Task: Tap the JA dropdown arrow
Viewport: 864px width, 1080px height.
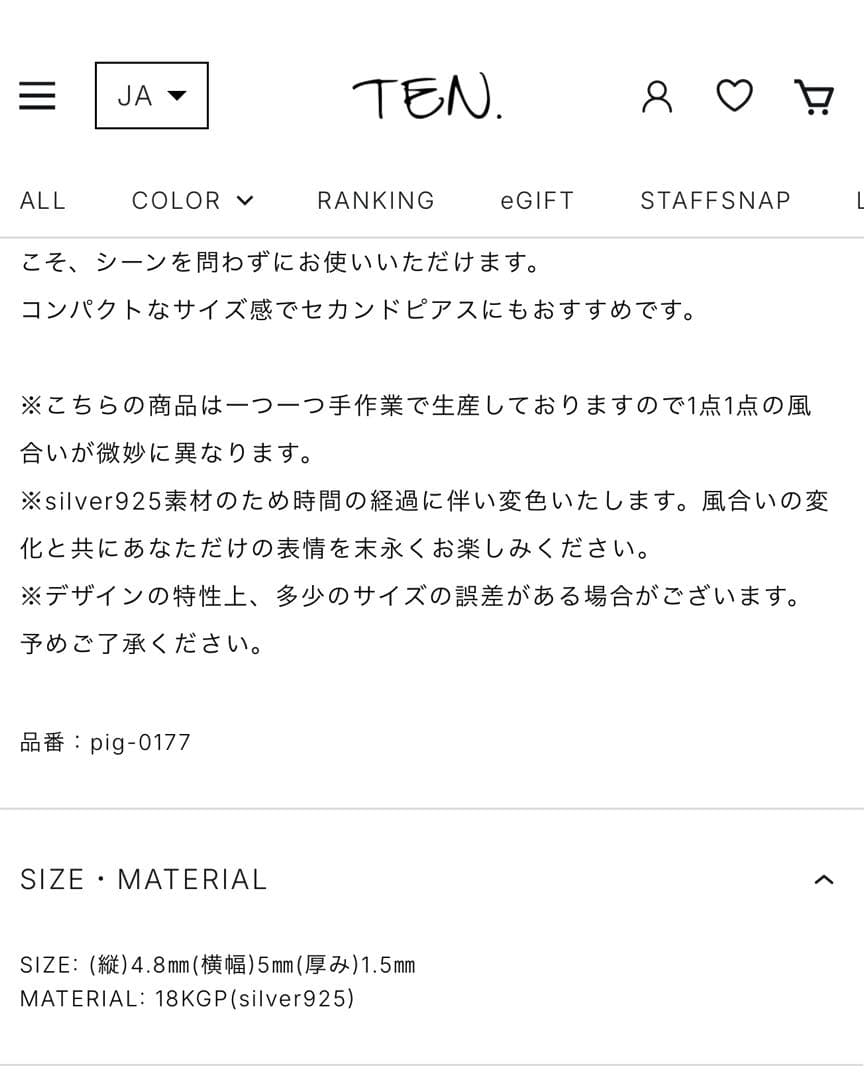Action: click(177, 97)
